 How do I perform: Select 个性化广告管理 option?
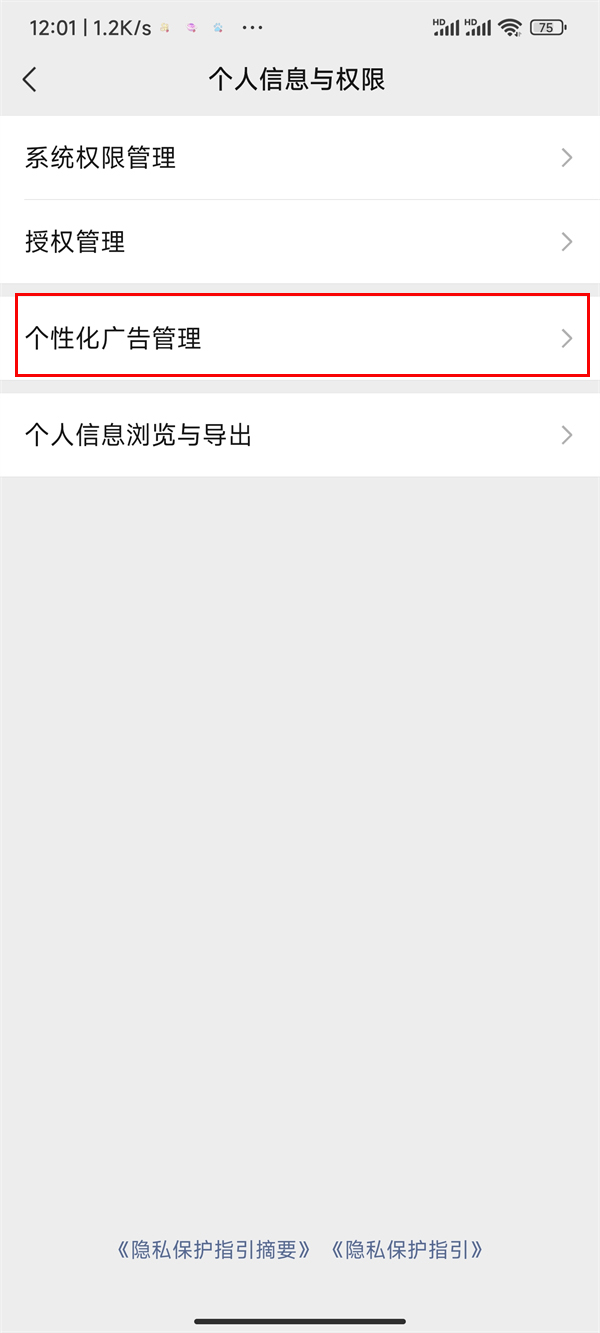(x=300, y=339)
